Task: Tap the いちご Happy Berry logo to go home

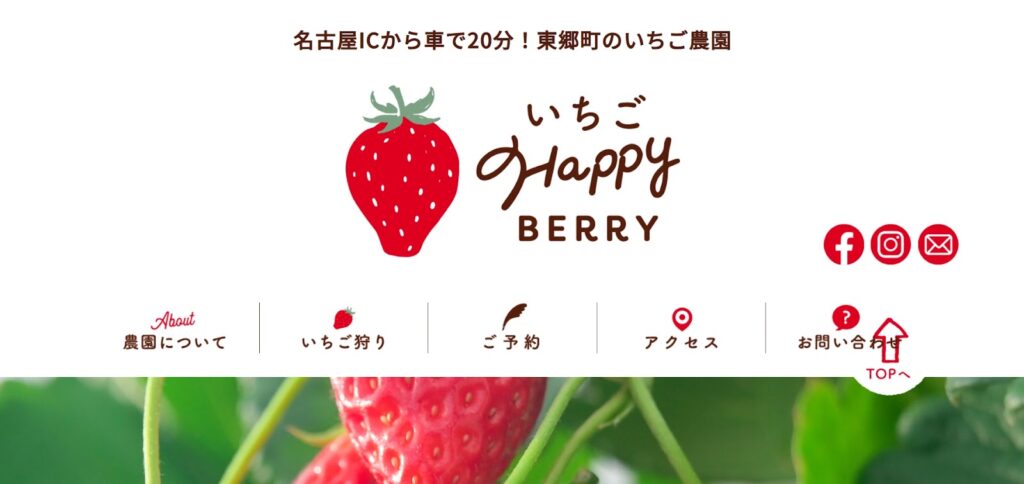Action: point(512,170)
